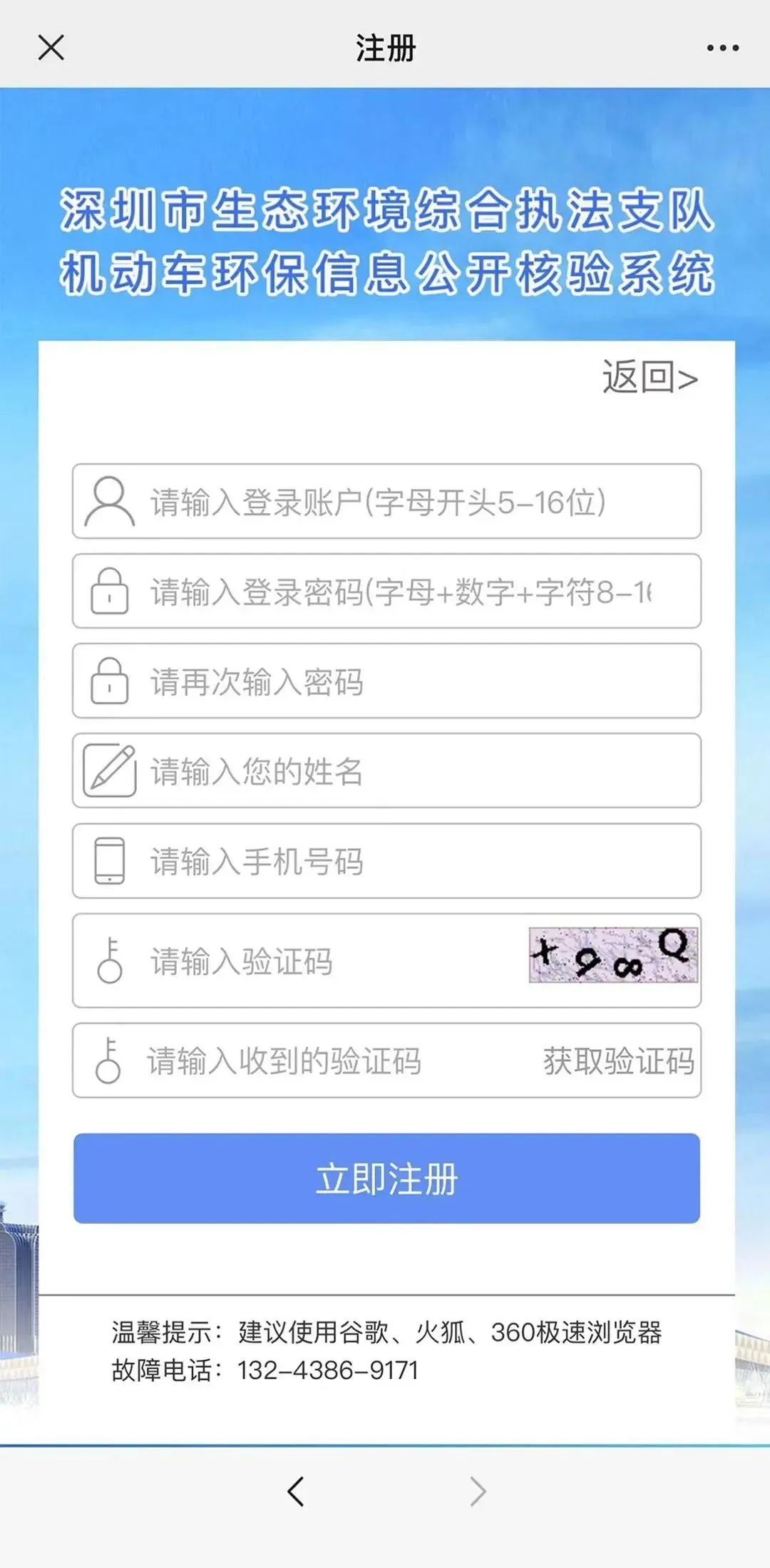Select the confirm password field
This screenshot has width=770, height=1568.
point(414,681)
